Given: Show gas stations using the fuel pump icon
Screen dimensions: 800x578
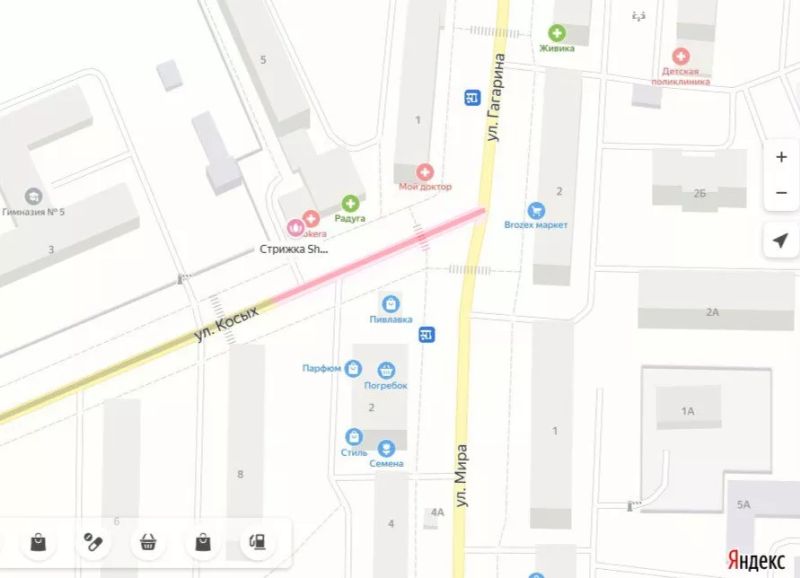Looking at the screenshot, I should point(258,542).
